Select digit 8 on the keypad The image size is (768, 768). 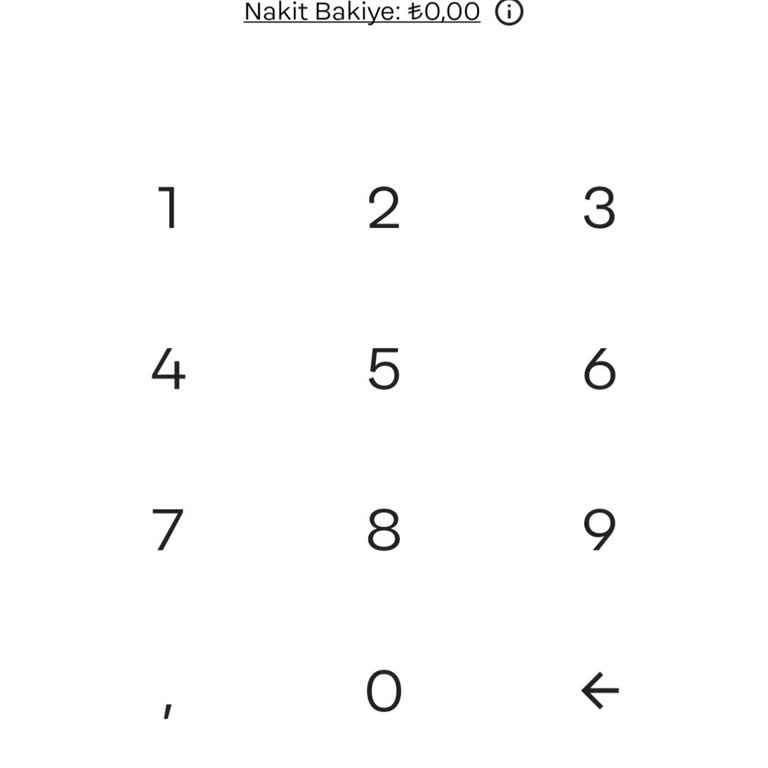[384, 530]
